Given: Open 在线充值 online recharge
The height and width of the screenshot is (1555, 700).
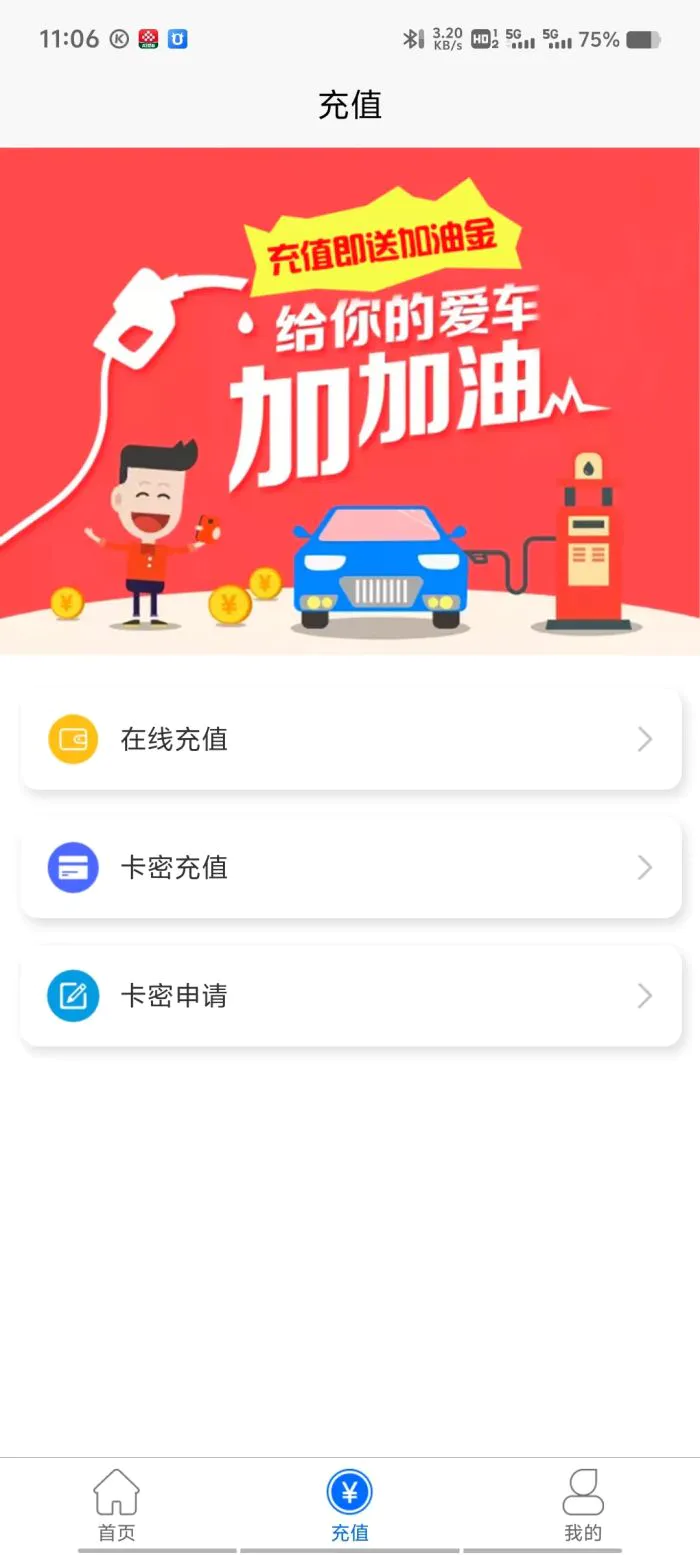Looking at the screenshot, I should (x=350, y=740).
